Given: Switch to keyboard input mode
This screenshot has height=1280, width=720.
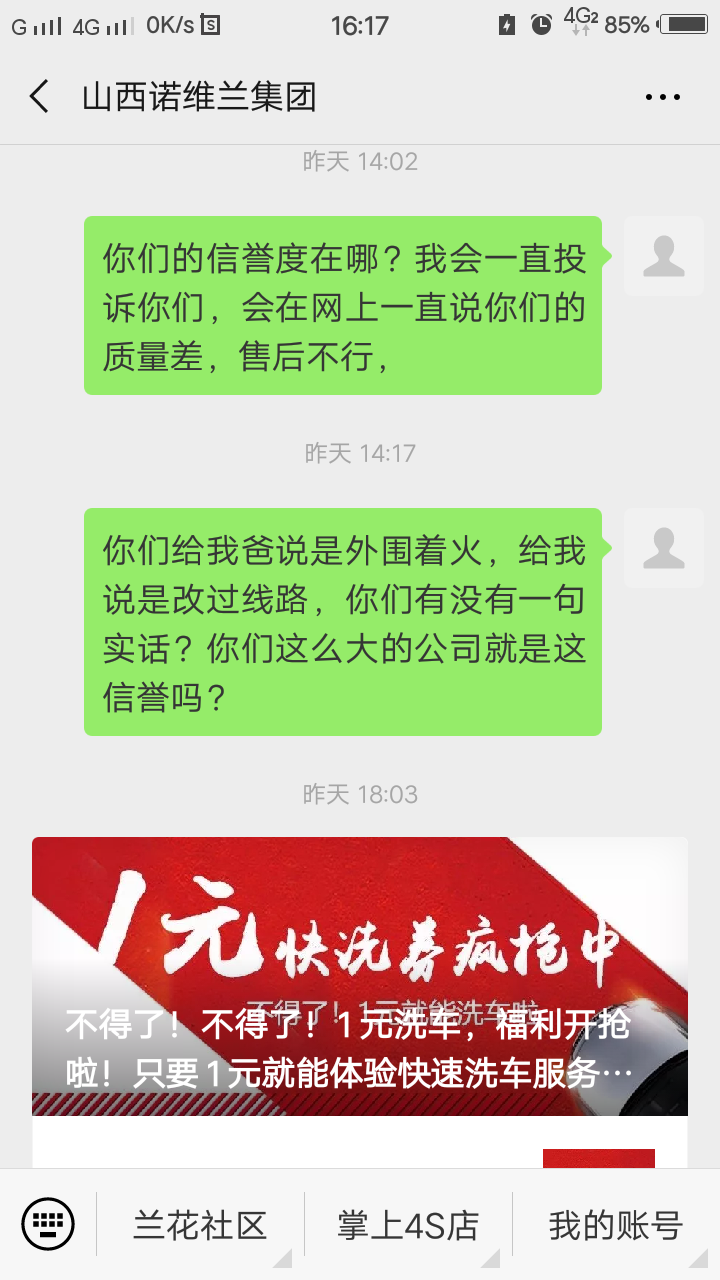Looking at the screenshot, I should tap(48, 1224).
